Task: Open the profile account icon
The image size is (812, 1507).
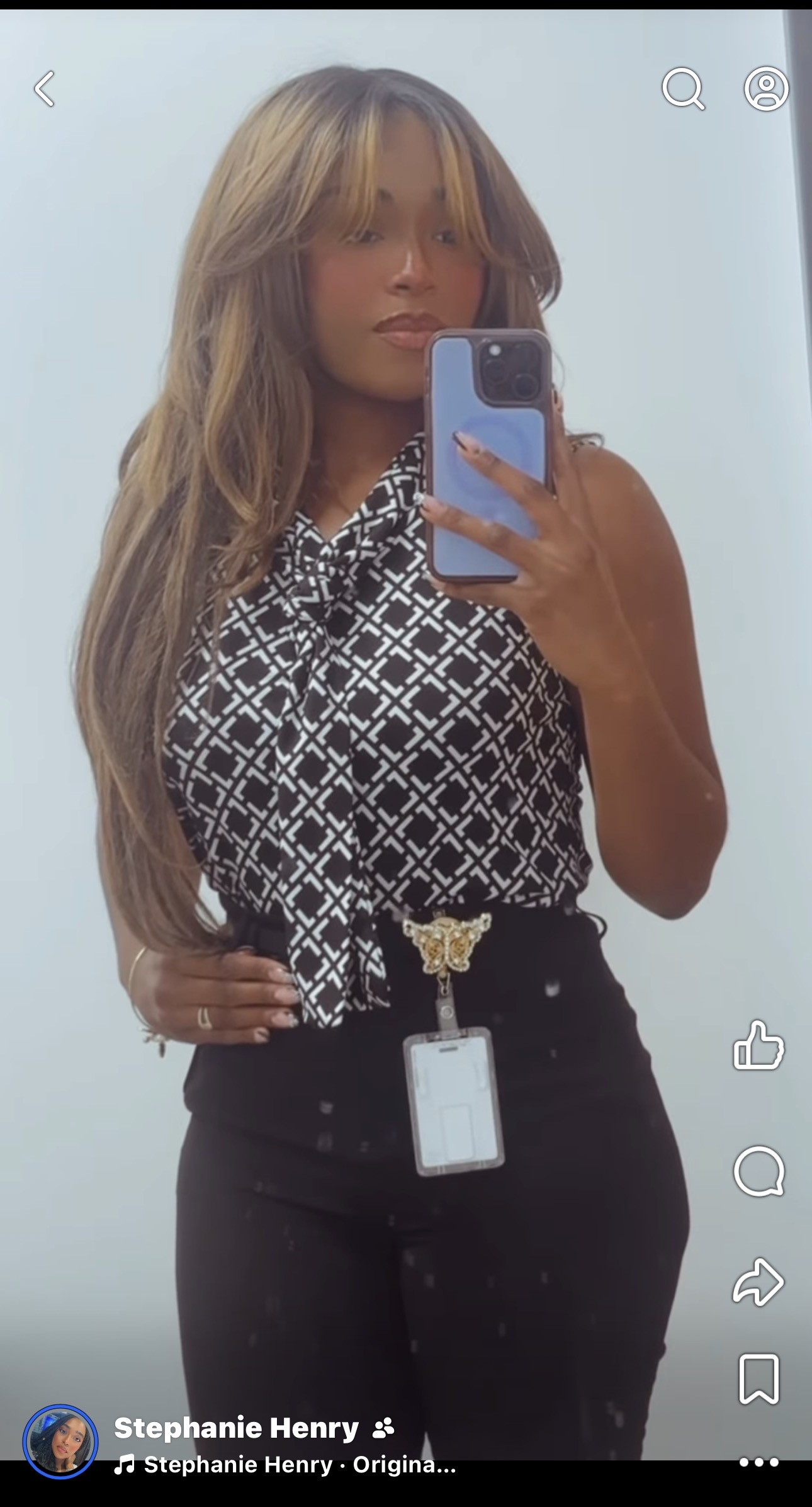Action: coord(766,89)
